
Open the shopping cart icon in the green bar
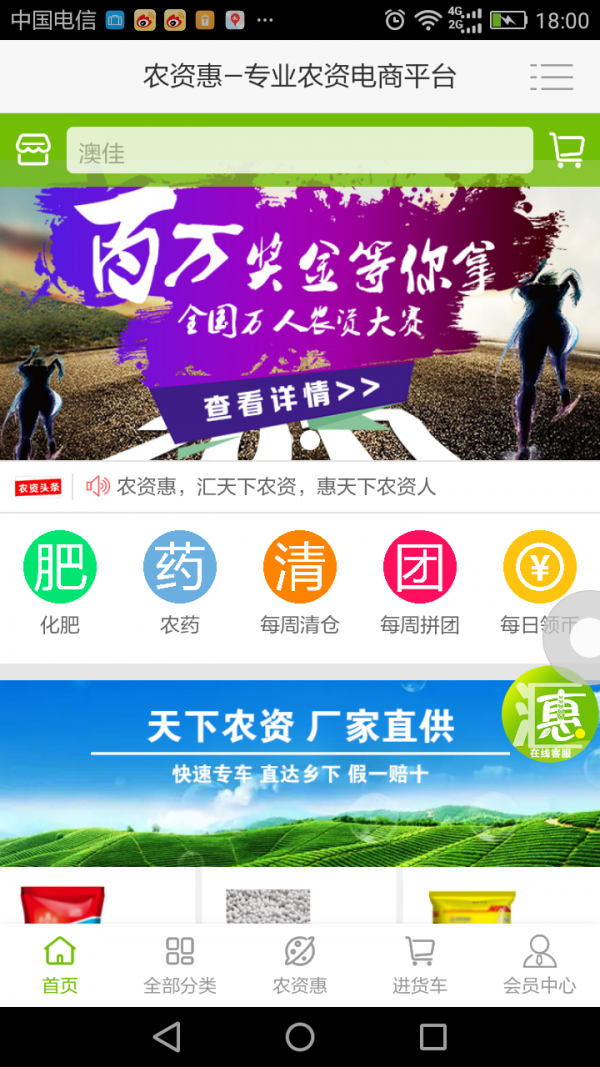click(567, 150)
